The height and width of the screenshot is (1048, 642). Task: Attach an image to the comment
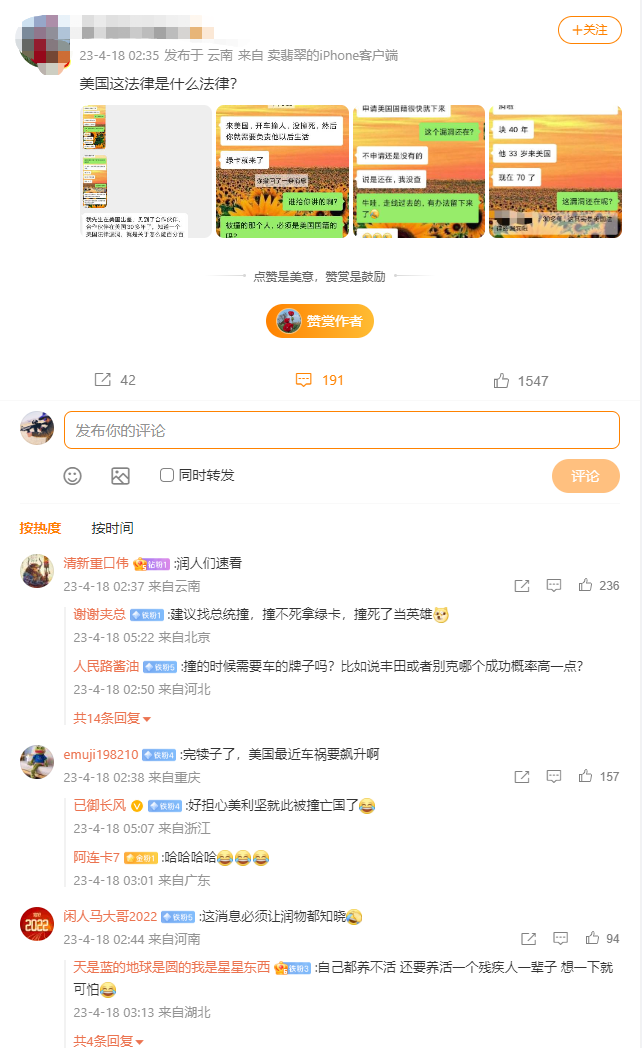(120, 476)
